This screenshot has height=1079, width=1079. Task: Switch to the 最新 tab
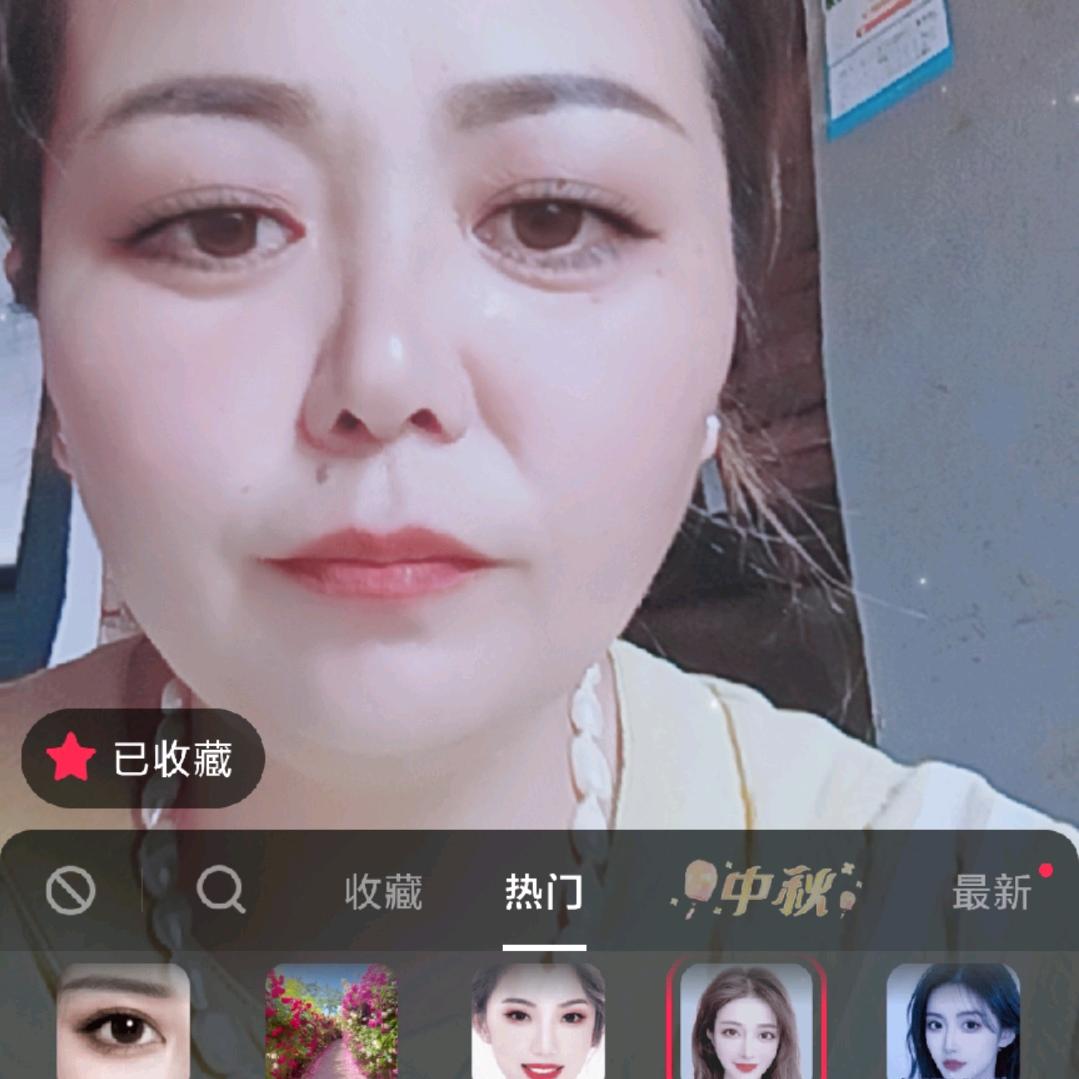coord(991,892)
